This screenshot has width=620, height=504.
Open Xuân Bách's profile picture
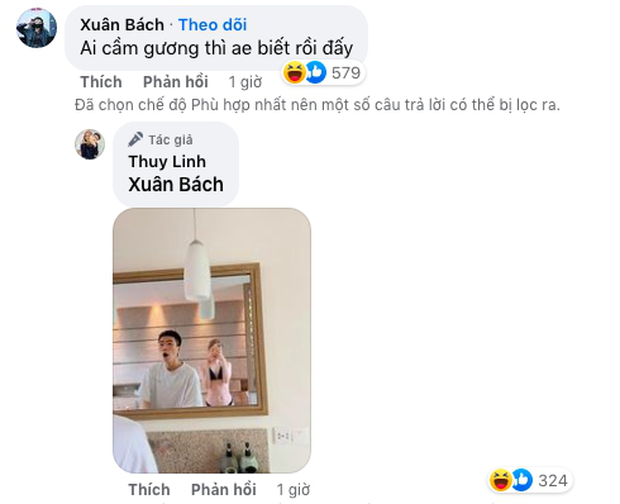[36, 29]
